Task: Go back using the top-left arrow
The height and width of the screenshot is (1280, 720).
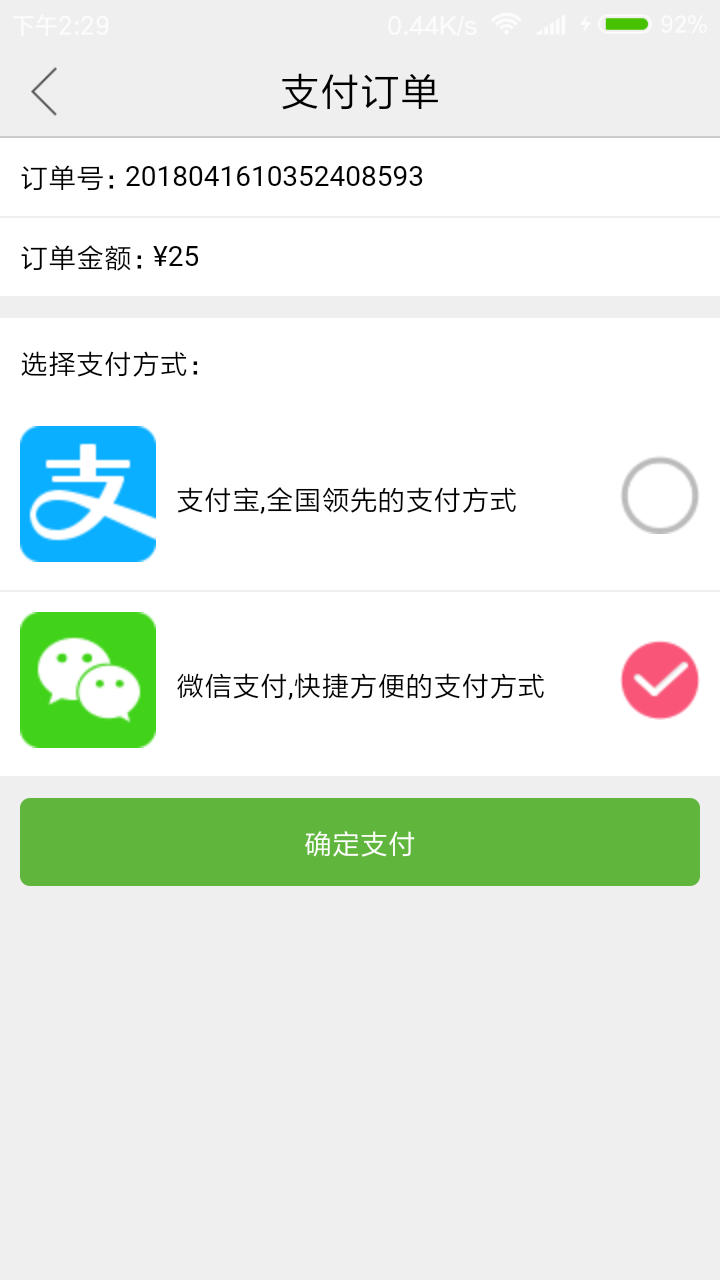Action: (x=44, y=92)
